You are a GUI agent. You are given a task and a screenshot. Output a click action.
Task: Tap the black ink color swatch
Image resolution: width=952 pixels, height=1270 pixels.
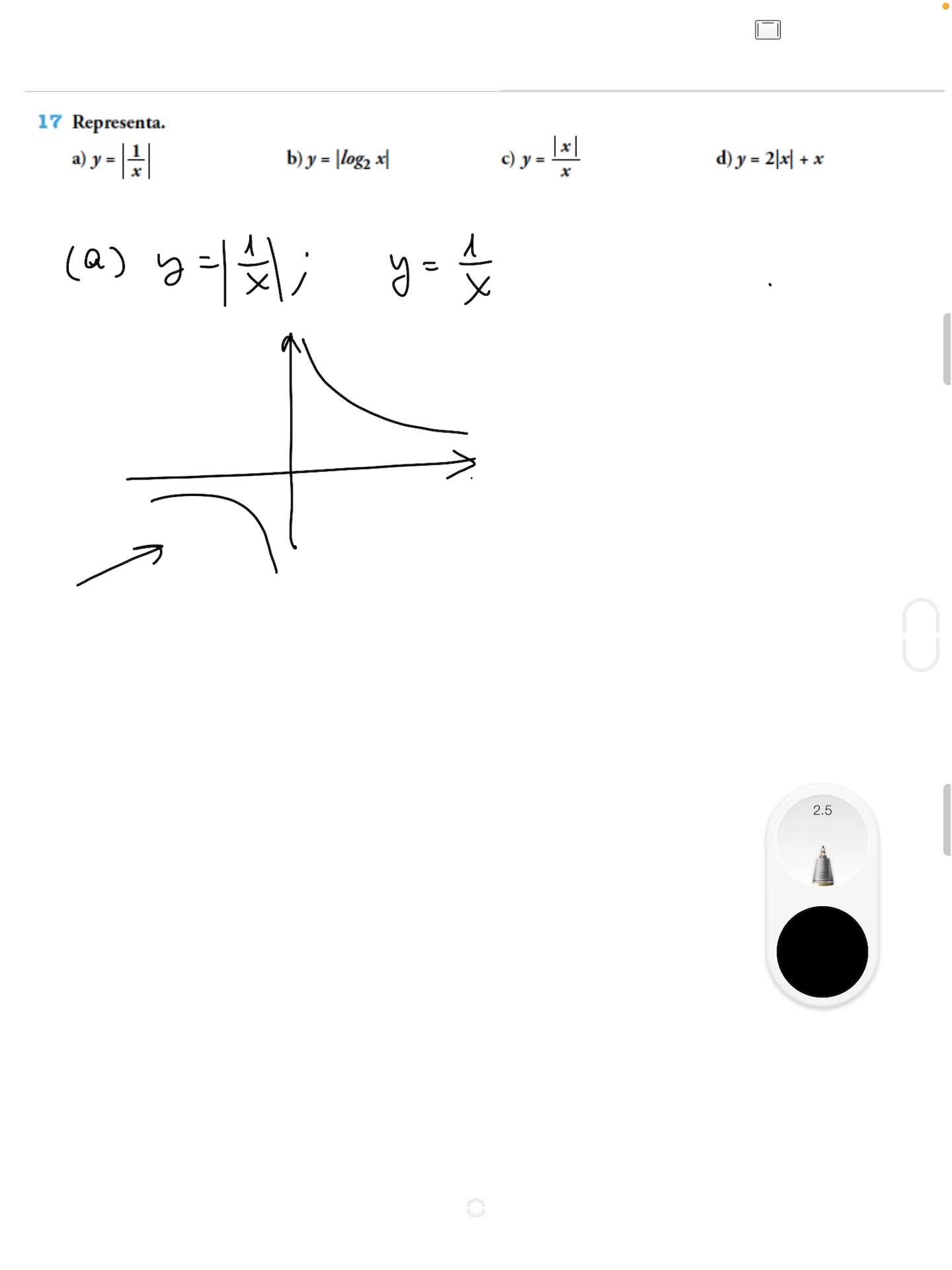822,951
